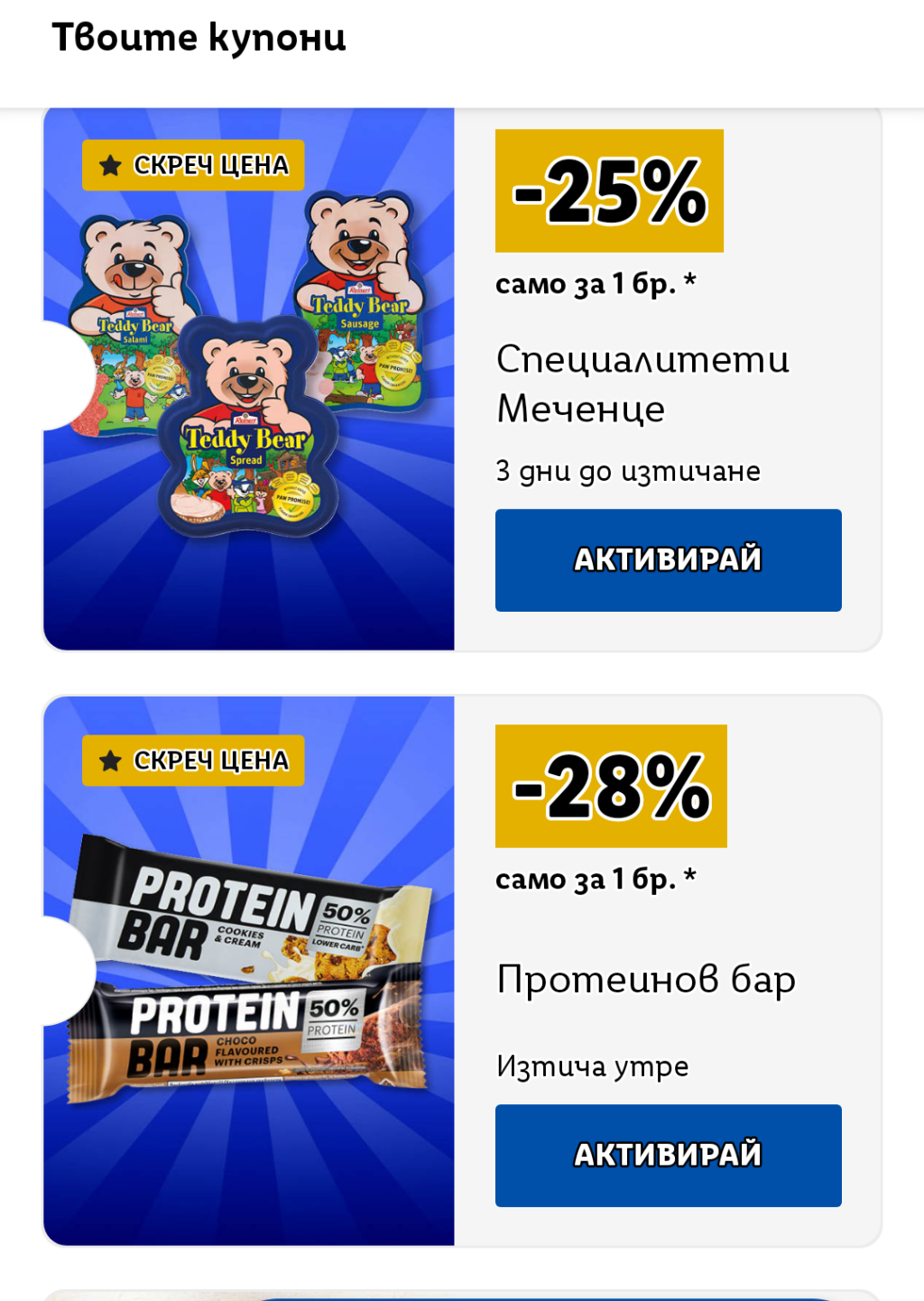The height and width of the screenshot is (1301, 924).
Task: Activate the Teddy Bear specialties -25% coupon
Action: pos(668,559)
